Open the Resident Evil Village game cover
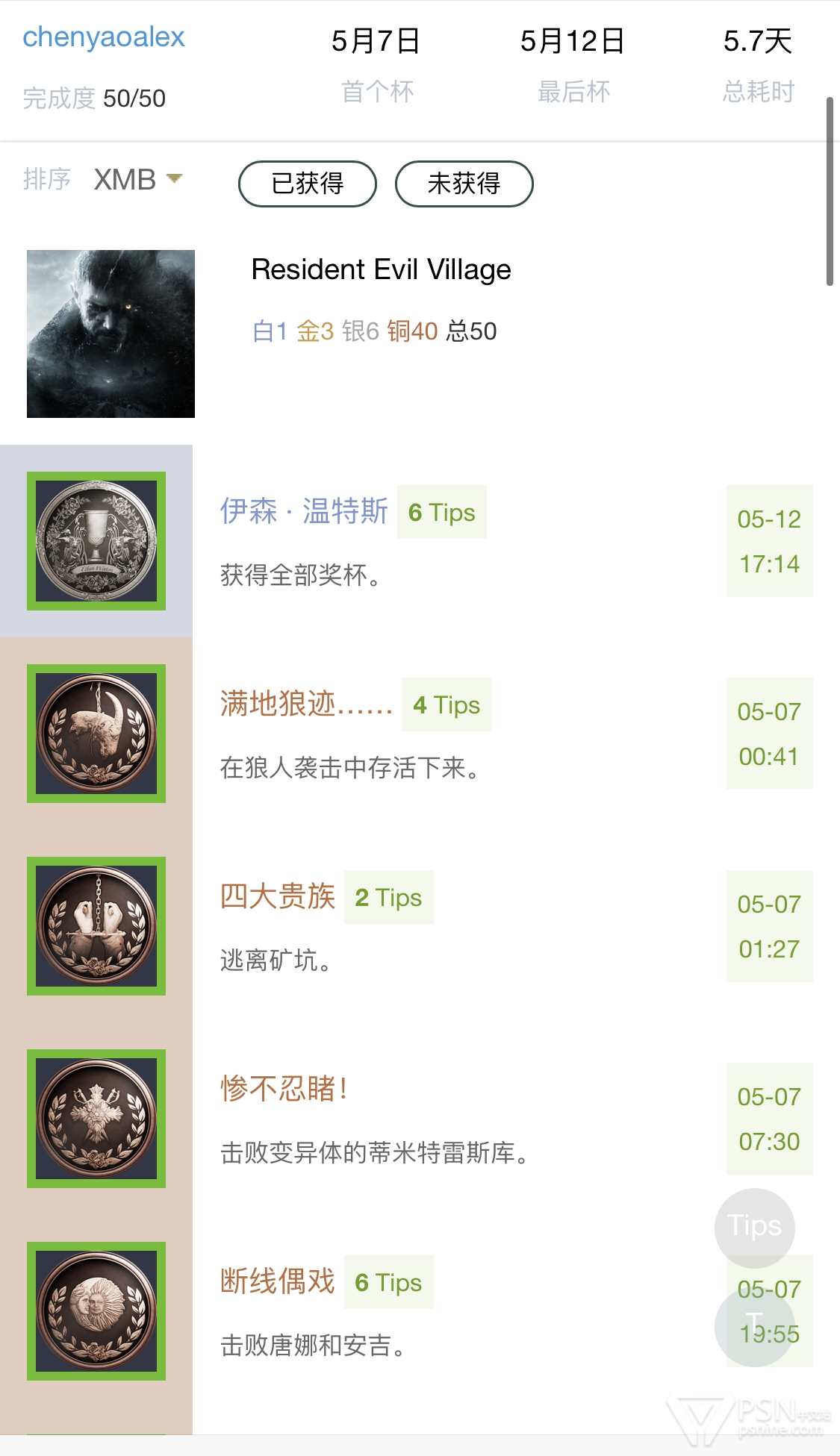Screen dimensions: 840x1456 coord(111,334)
